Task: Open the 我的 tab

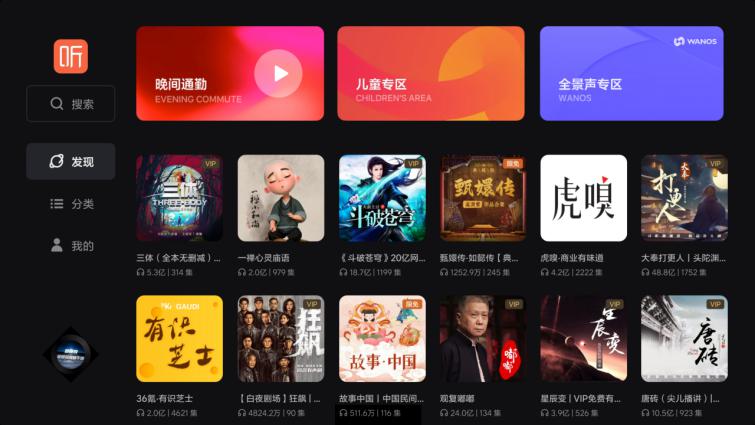Action: (70, 246)
